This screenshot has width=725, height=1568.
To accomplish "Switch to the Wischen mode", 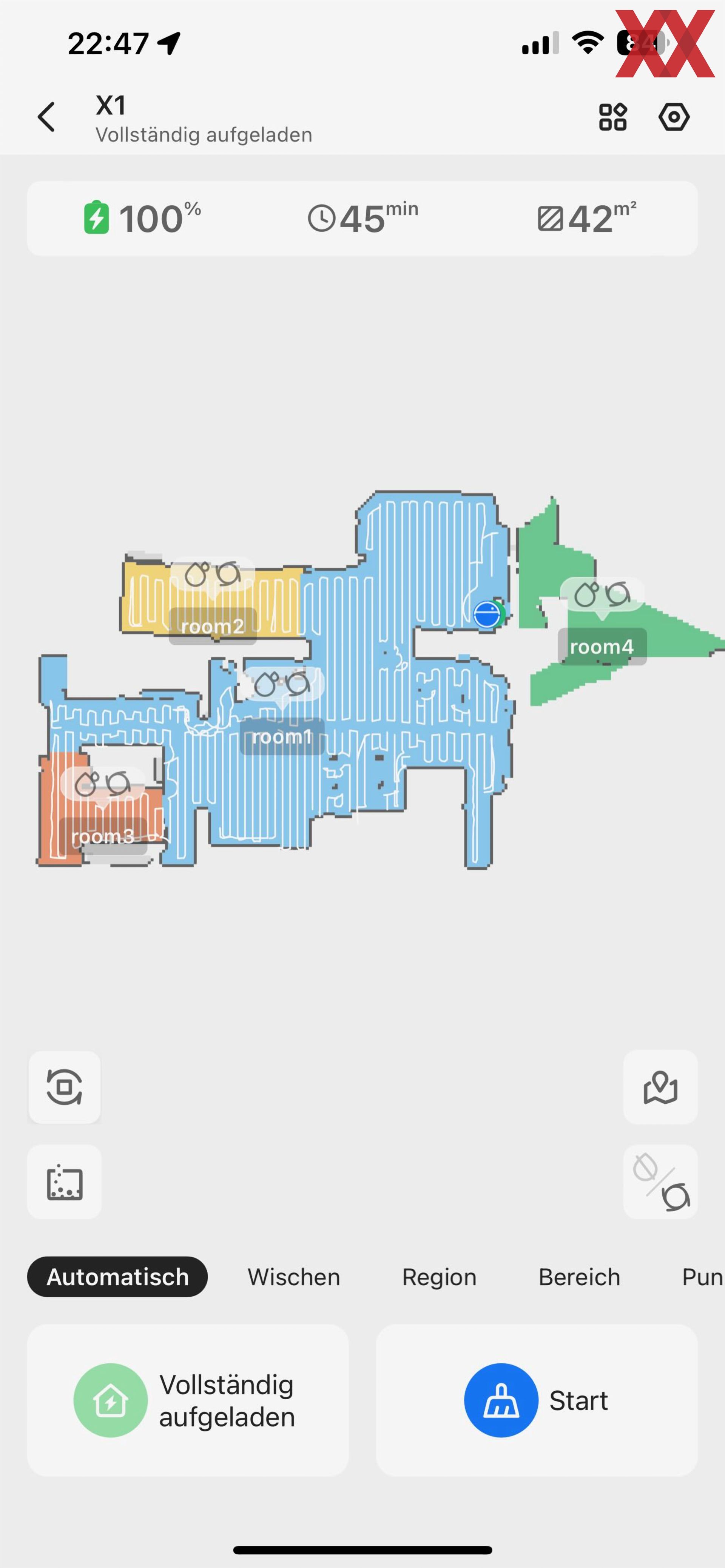I will [294, 1277].
